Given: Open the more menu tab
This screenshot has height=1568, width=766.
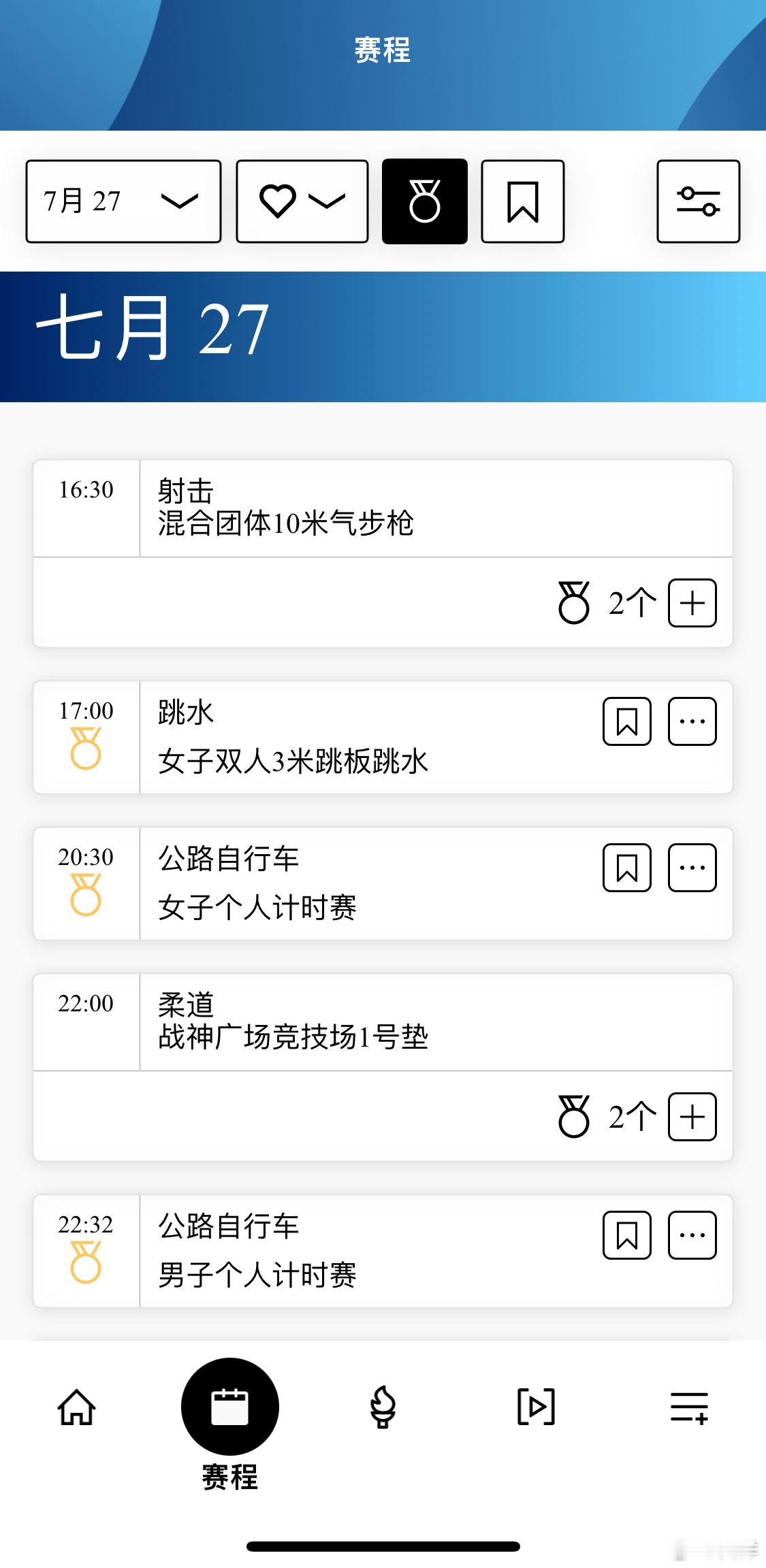Looking at the screenshot, I should pyautogui.click(x=690, y=1407).
